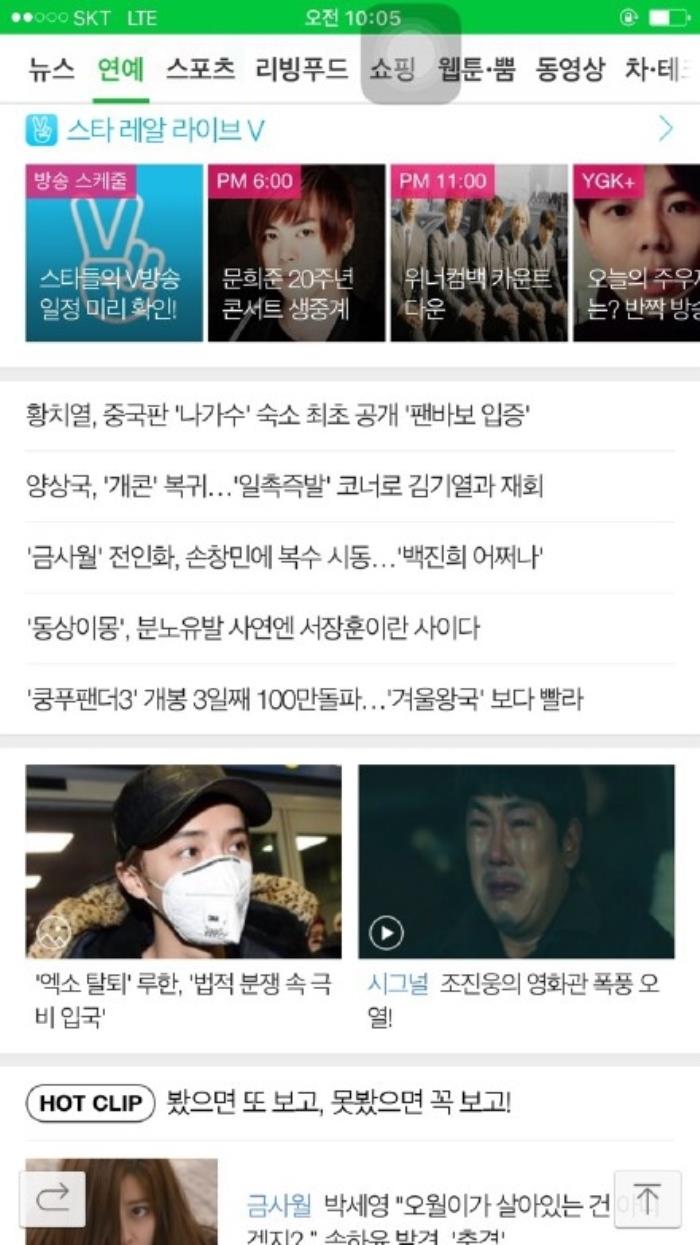Tap the share arrow button
Viewport: 700px width, 1245px height.
(52, 1198)
